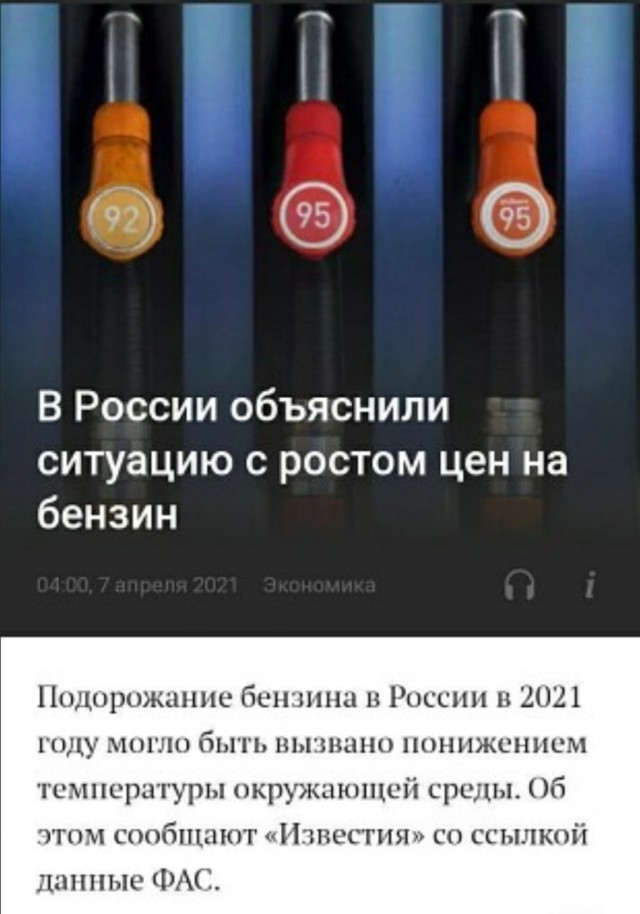Listen to the article via headphones icon

tap(521, 589)
